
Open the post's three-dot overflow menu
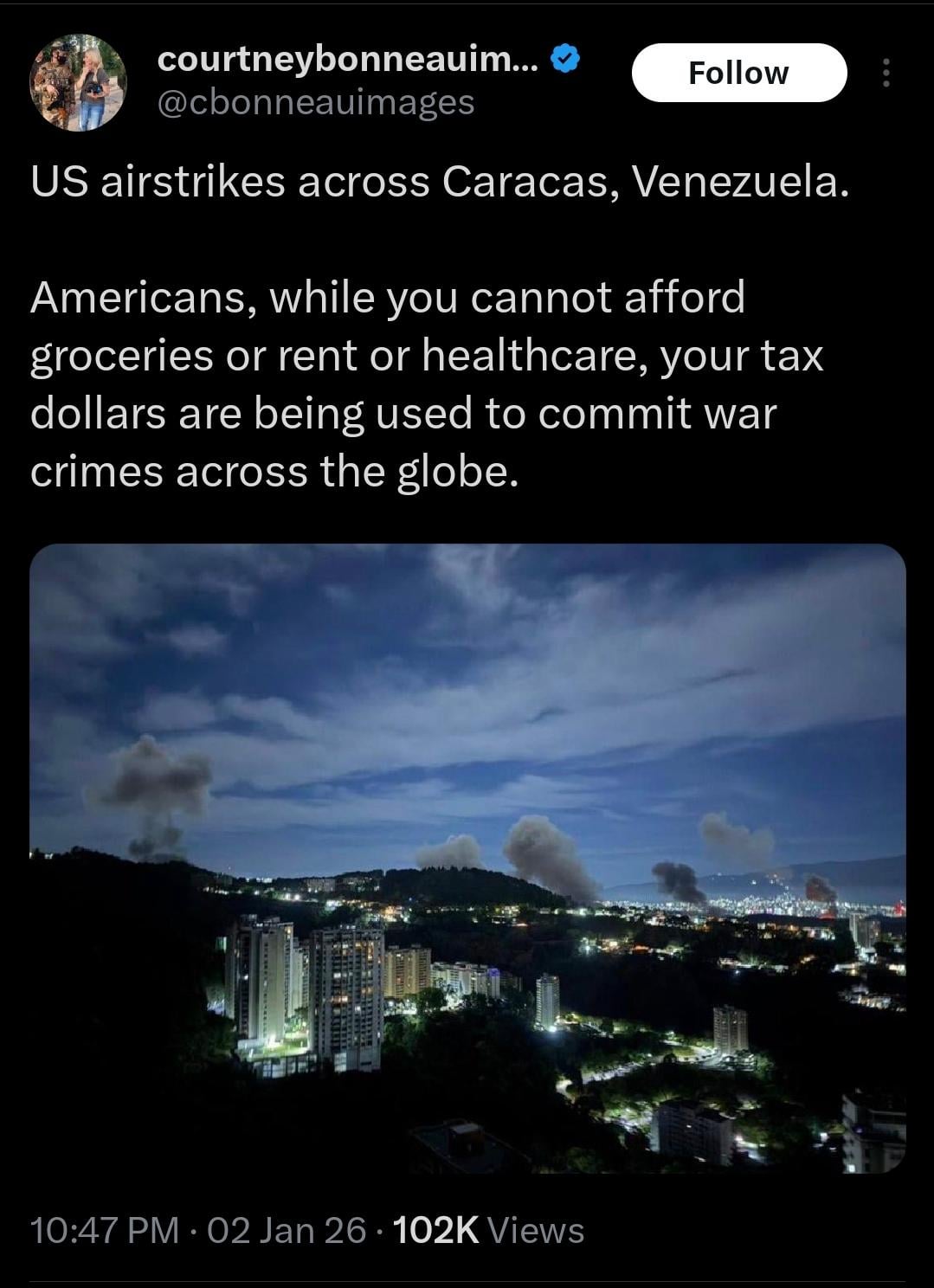885,74
